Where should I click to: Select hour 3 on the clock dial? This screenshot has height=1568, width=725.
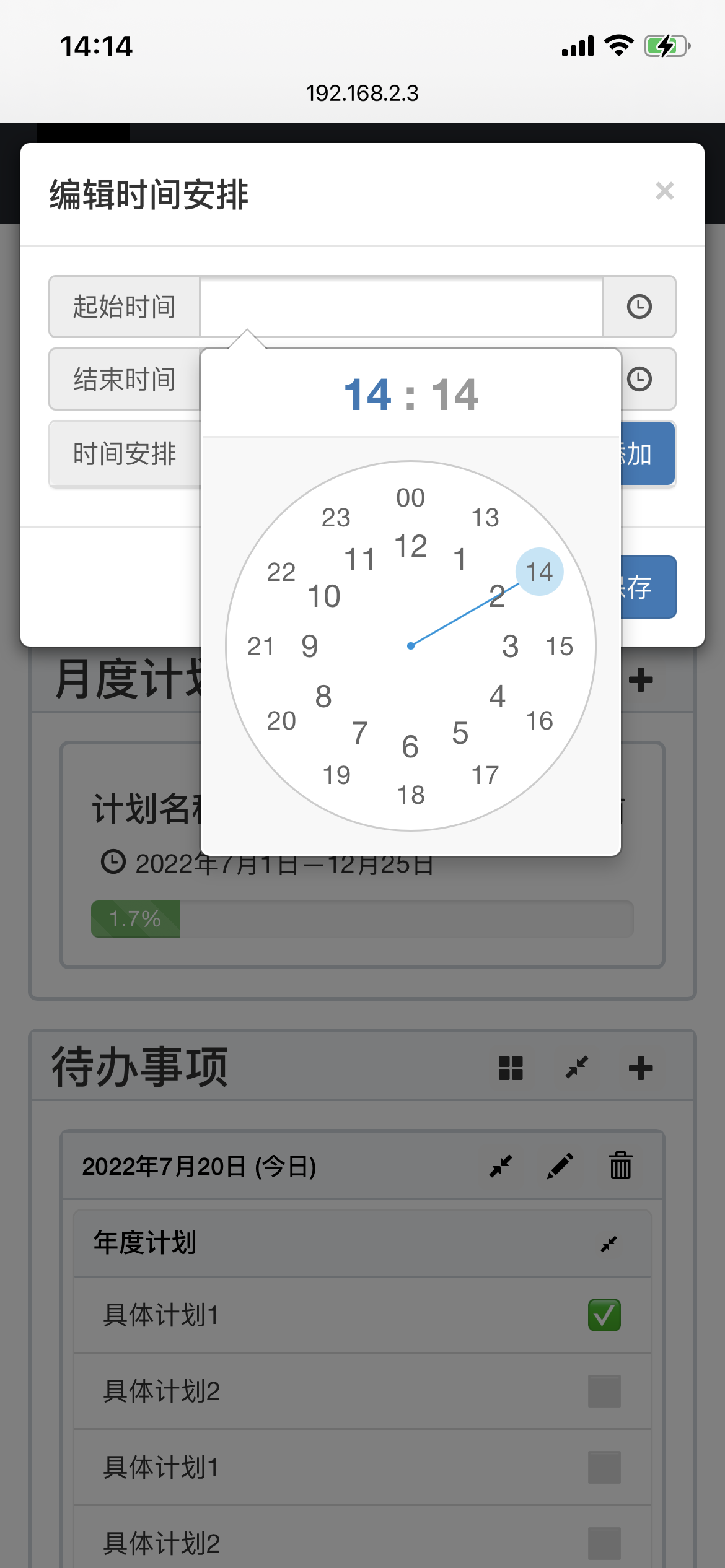[x=510, y=647]
